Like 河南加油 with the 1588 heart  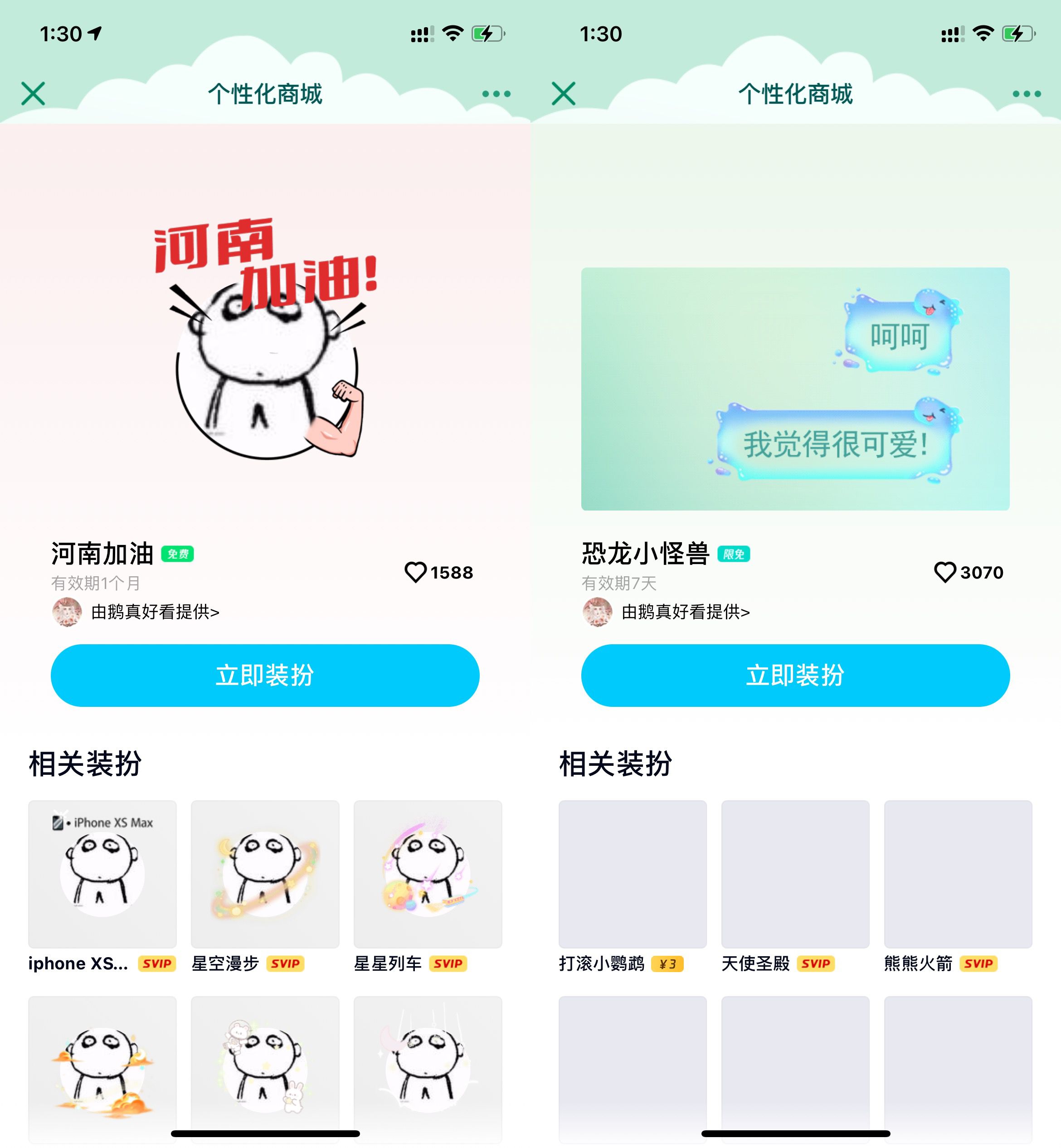[416, 572]
